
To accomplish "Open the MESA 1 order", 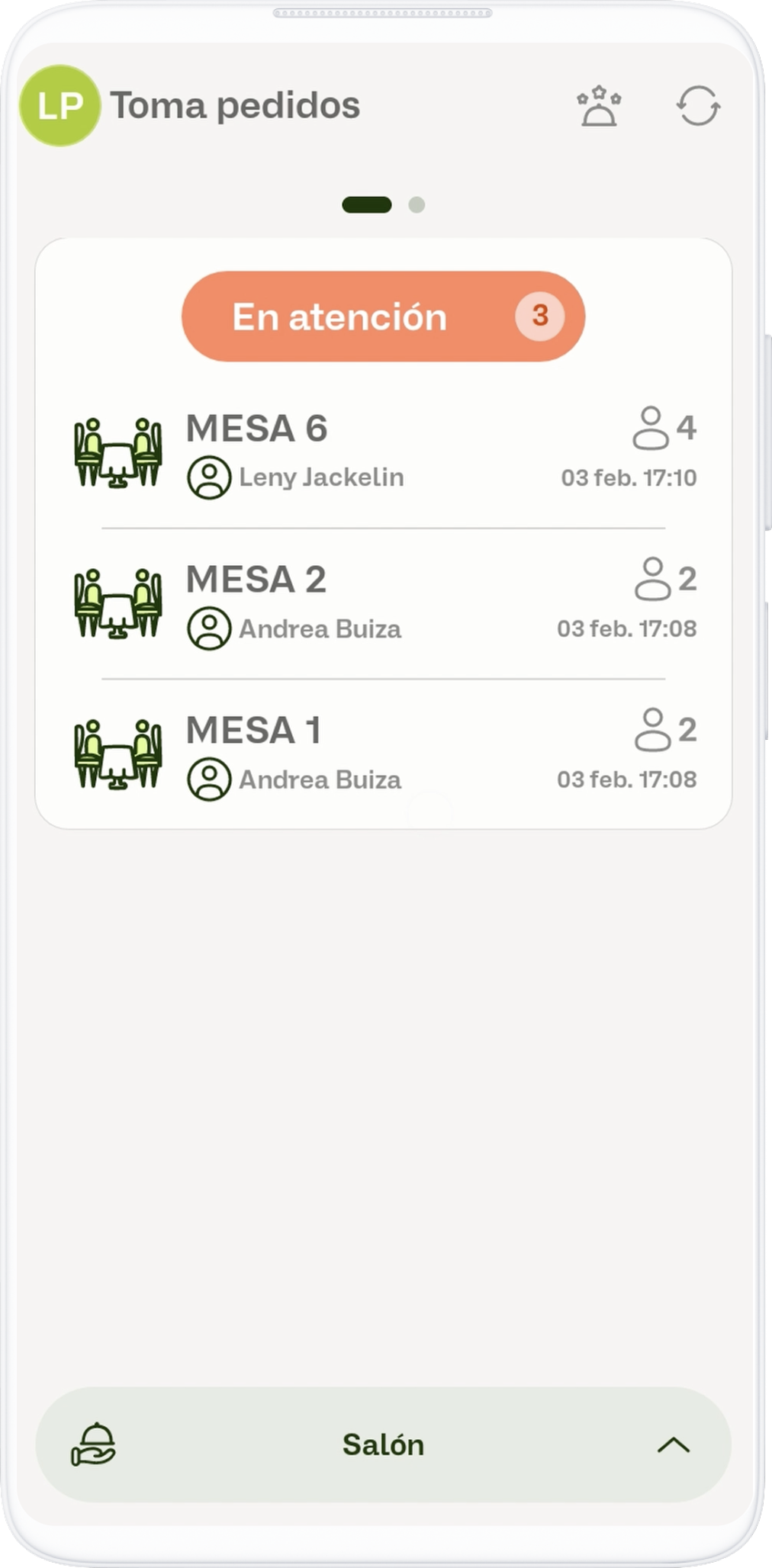I will [x=384, y=753].
